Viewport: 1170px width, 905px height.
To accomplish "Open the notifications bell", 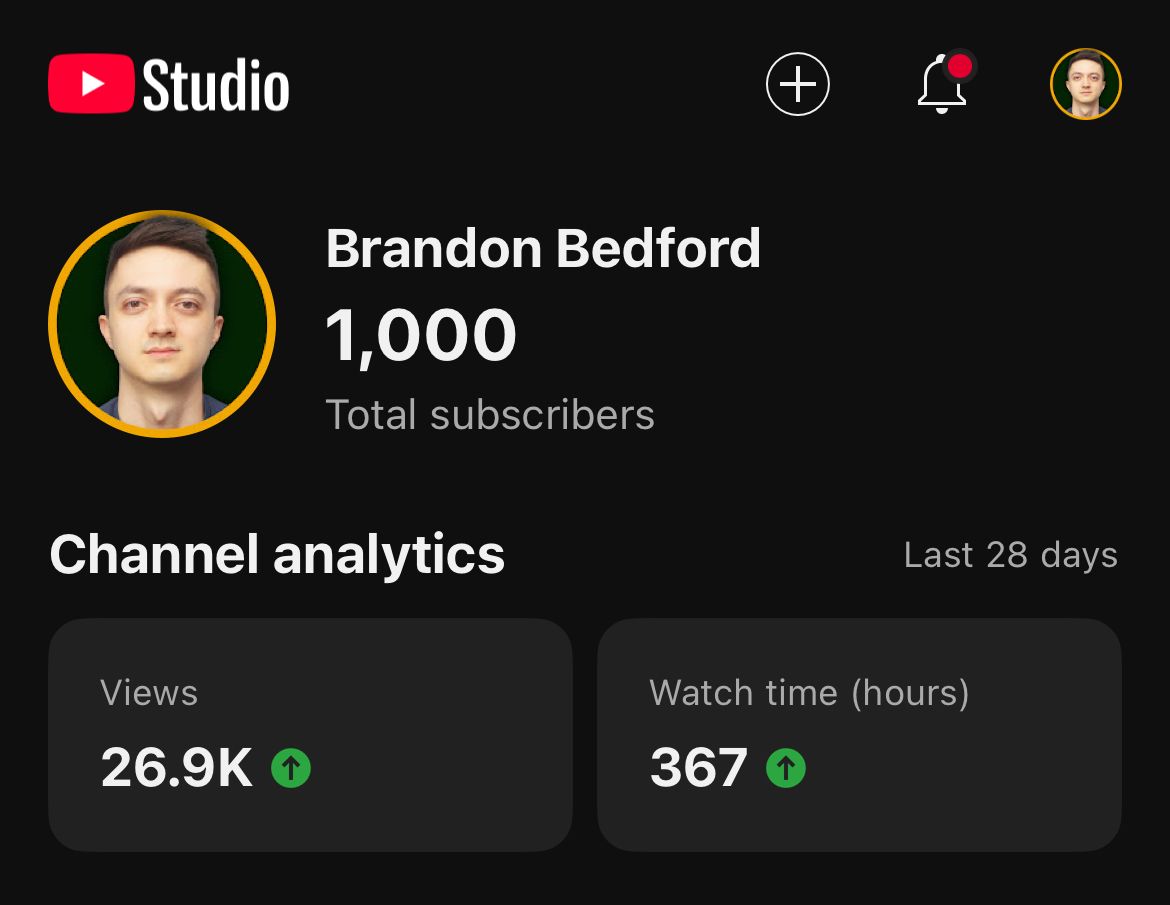I will pos(942,85).
